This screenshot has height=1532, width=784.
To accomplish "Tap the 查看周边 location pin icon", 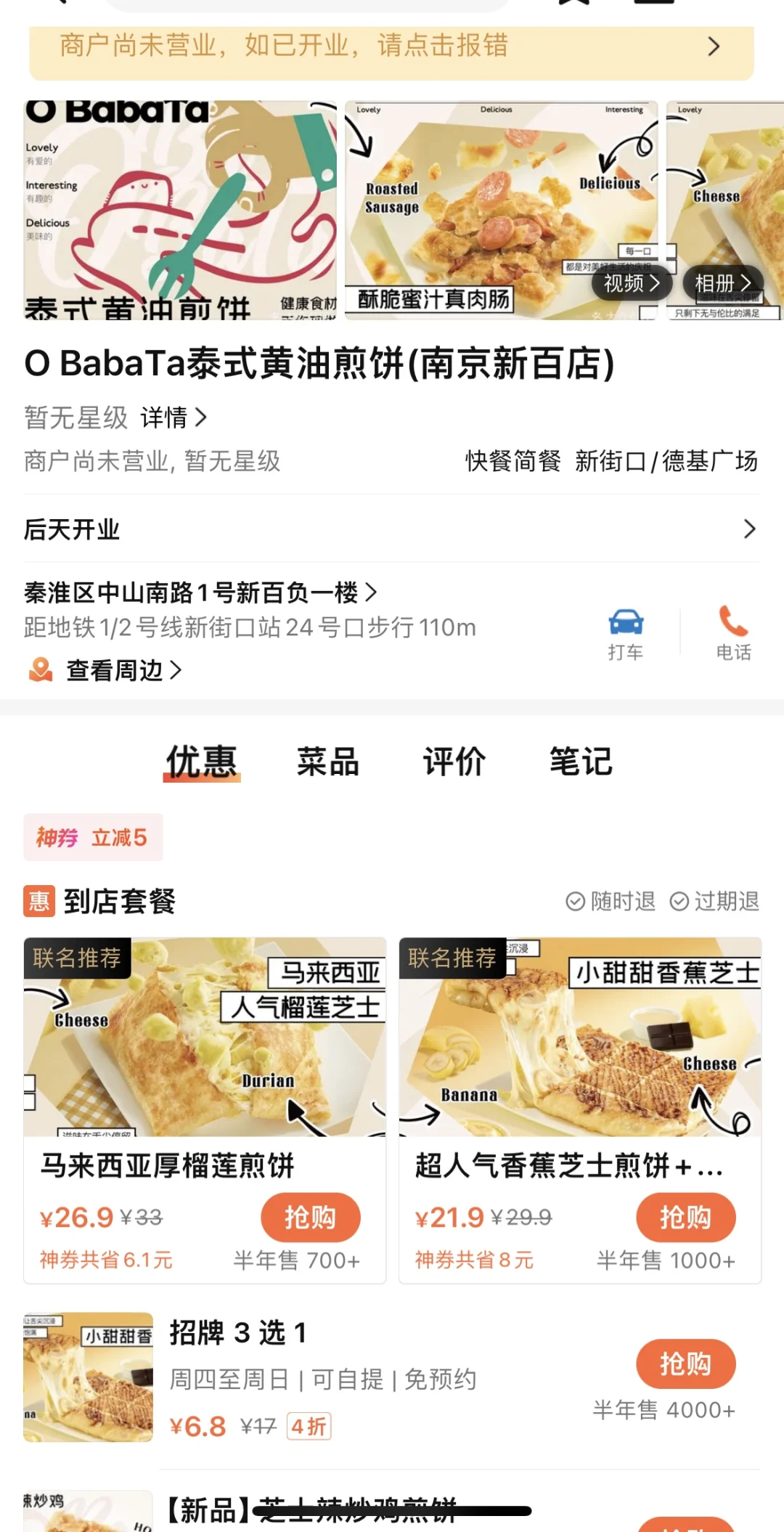I will (x=40, y=670).
